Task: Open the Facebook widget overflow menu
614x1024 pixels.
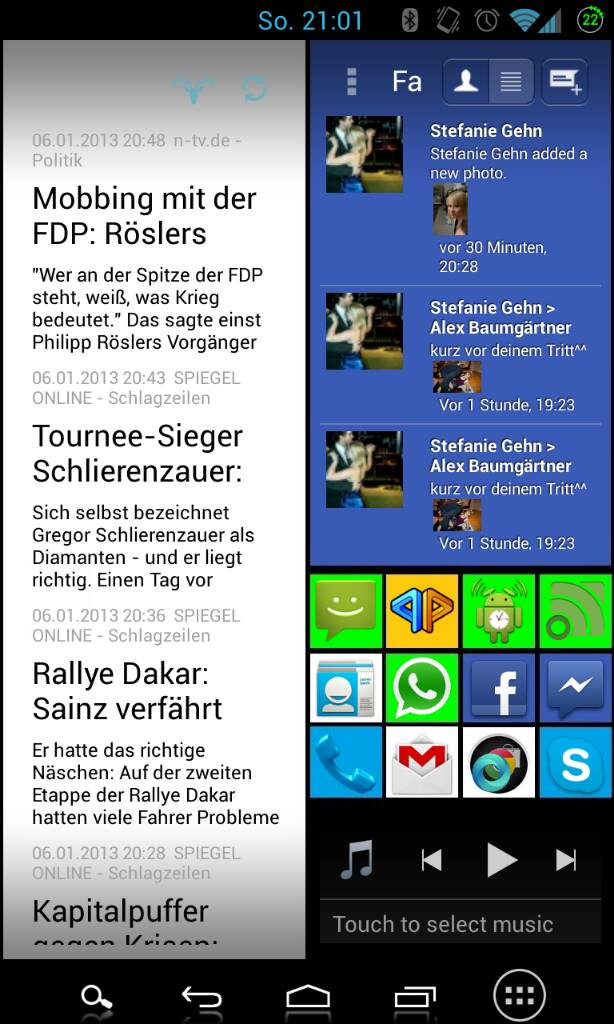Action: [x=351, y=82]
